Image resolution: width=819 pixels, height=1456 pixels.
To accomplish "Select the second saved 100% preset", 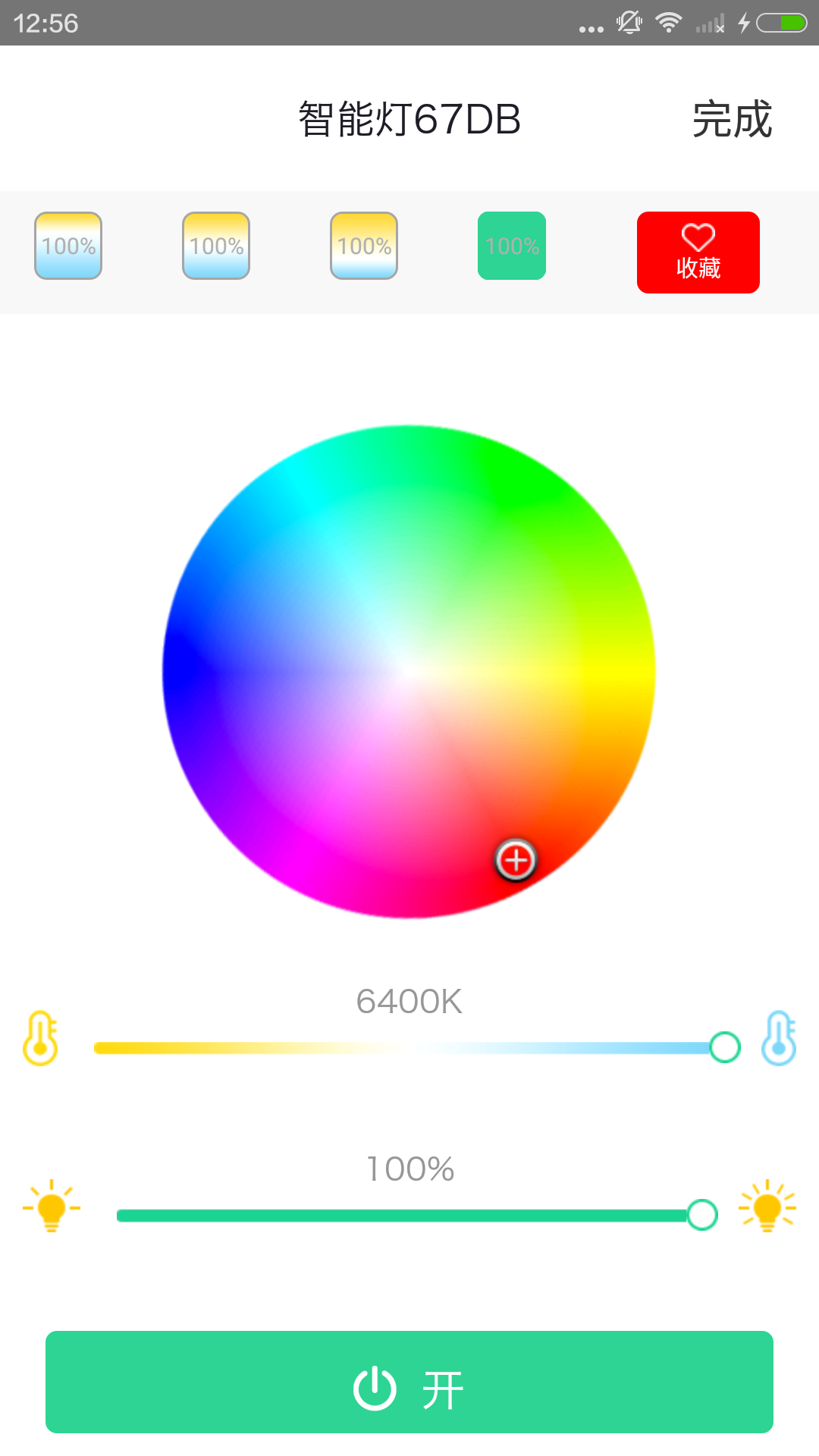I will 216,246.
